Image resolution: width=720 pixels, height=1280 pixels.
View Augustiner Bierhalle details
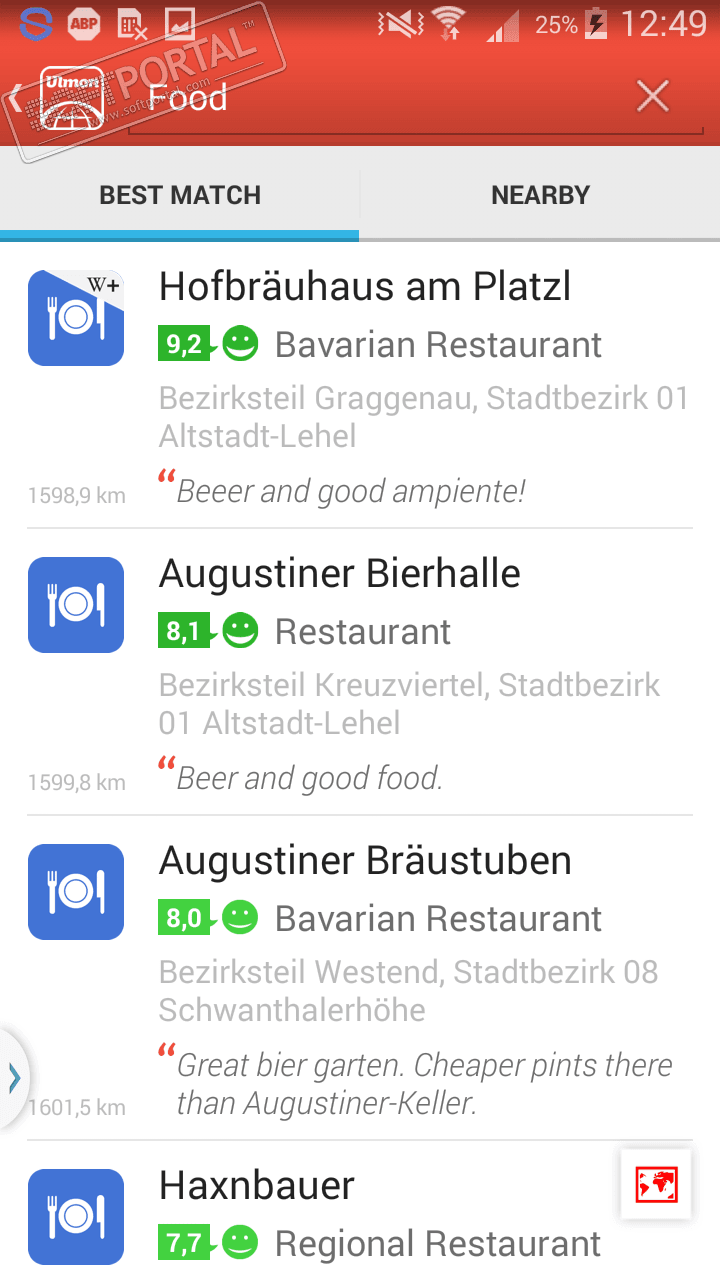tap(340, 575)
